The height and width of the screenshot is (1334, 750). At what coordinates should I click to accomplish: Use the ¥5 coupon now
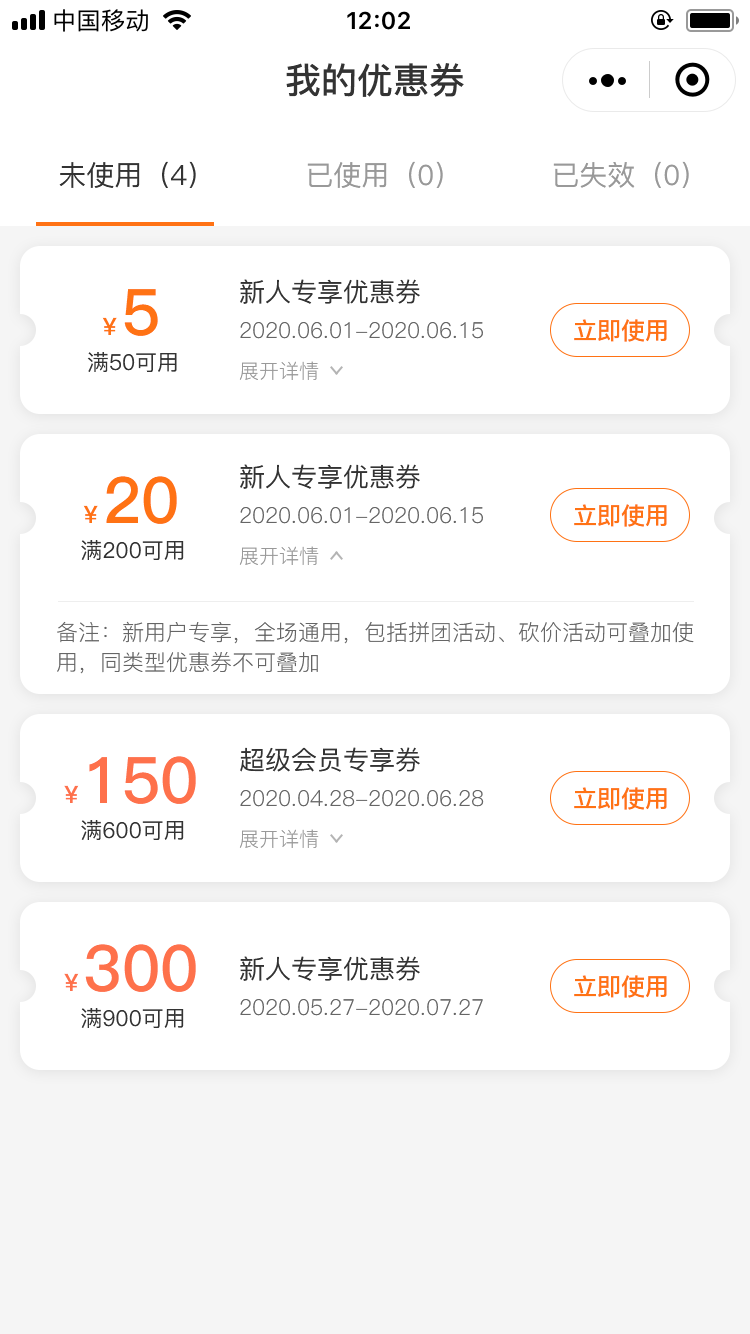coord(620,330)
